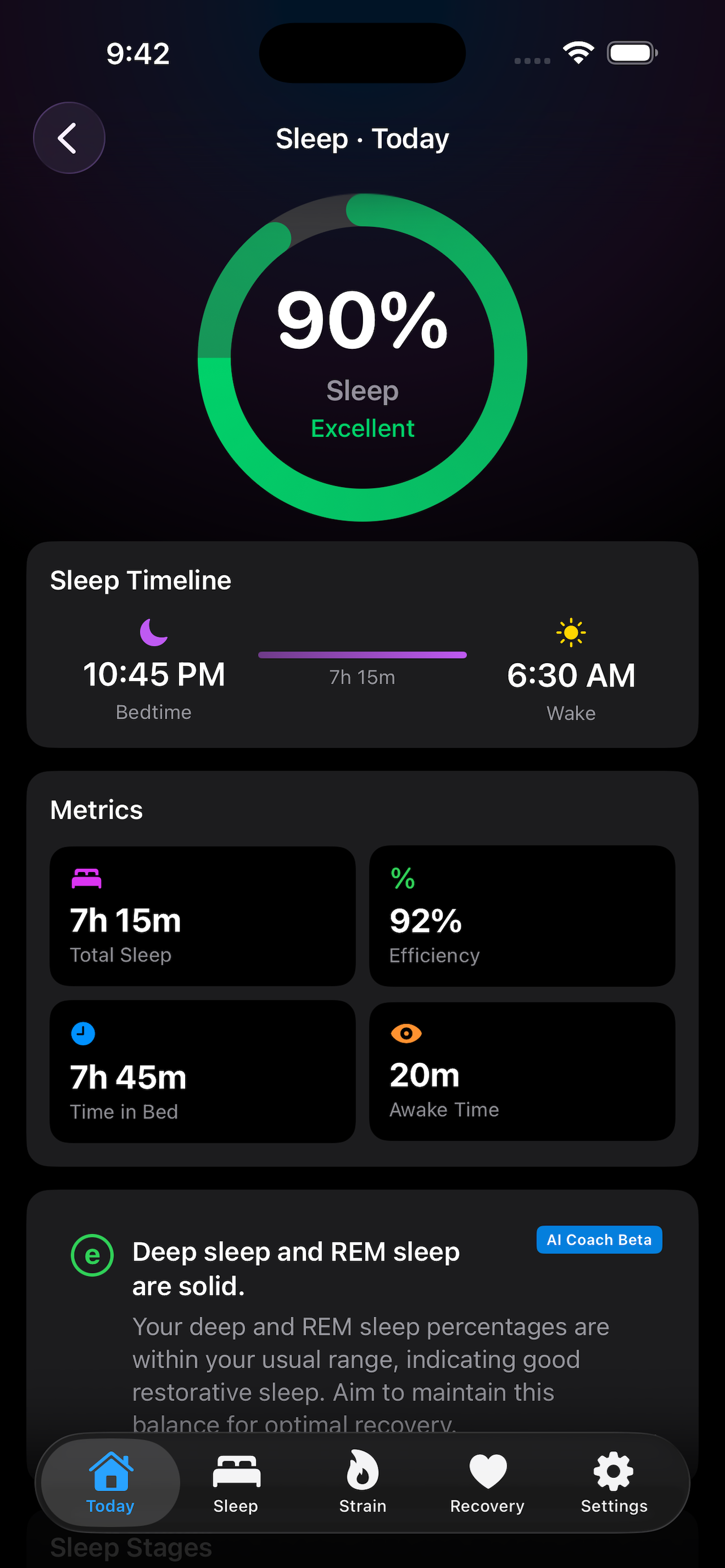Tap the moon icon above Bedtime
Image resolution: width=725 pixels, height=1568 pixels.
152,633
